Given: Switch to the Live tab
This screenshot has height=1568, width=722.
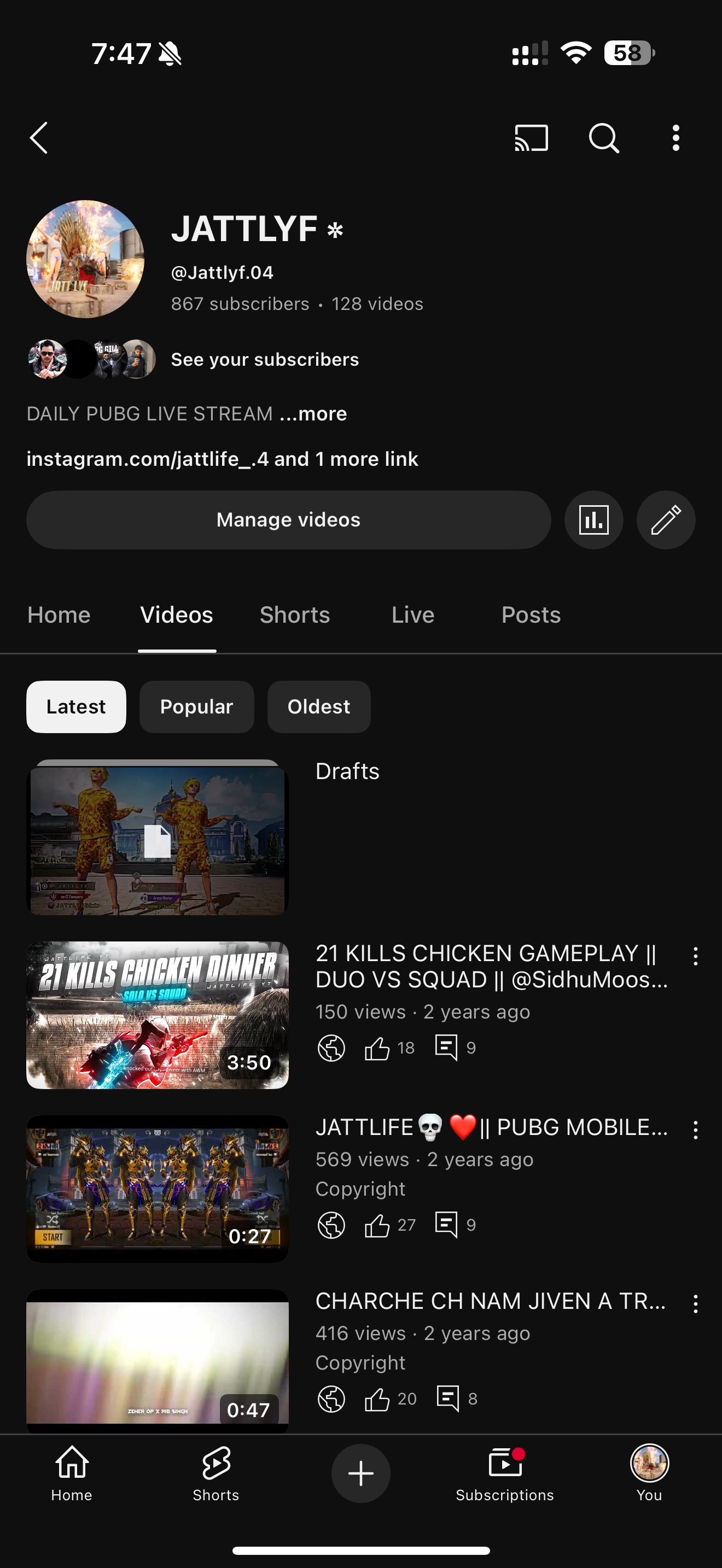Looking at the screenshot, I should coord(413,615).
